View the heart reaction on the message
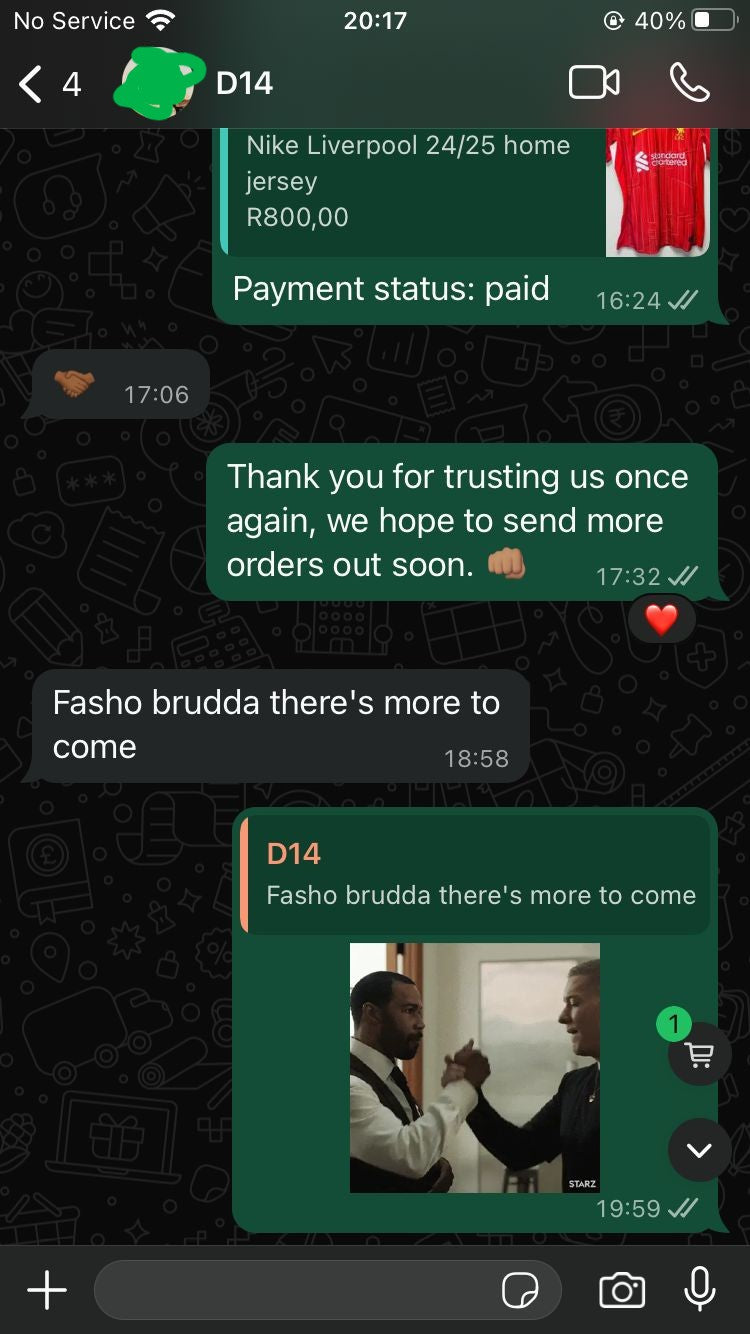This screenshot has height=1334, width=750. [x=661, y=620]
